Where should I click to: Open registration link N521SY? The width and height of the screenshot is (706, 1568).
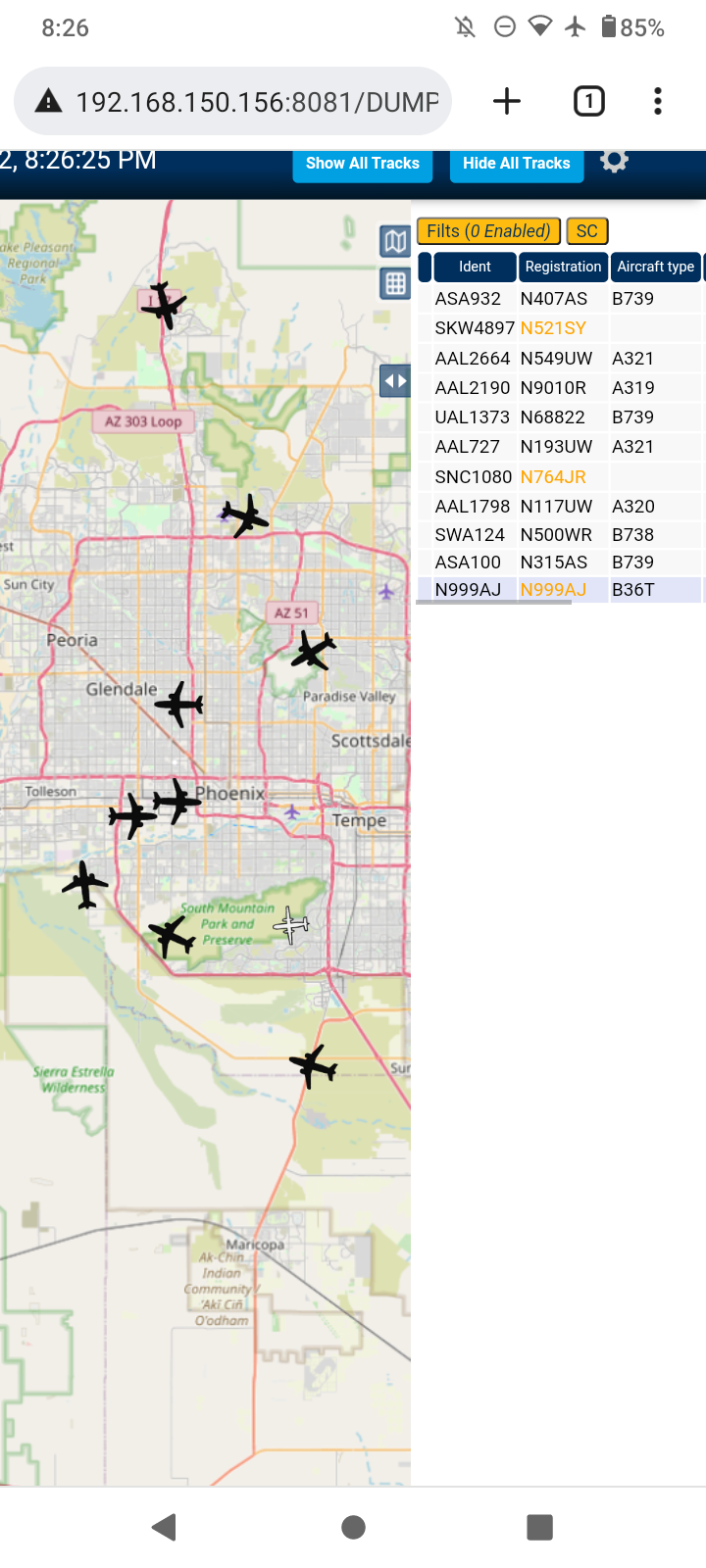553,328
